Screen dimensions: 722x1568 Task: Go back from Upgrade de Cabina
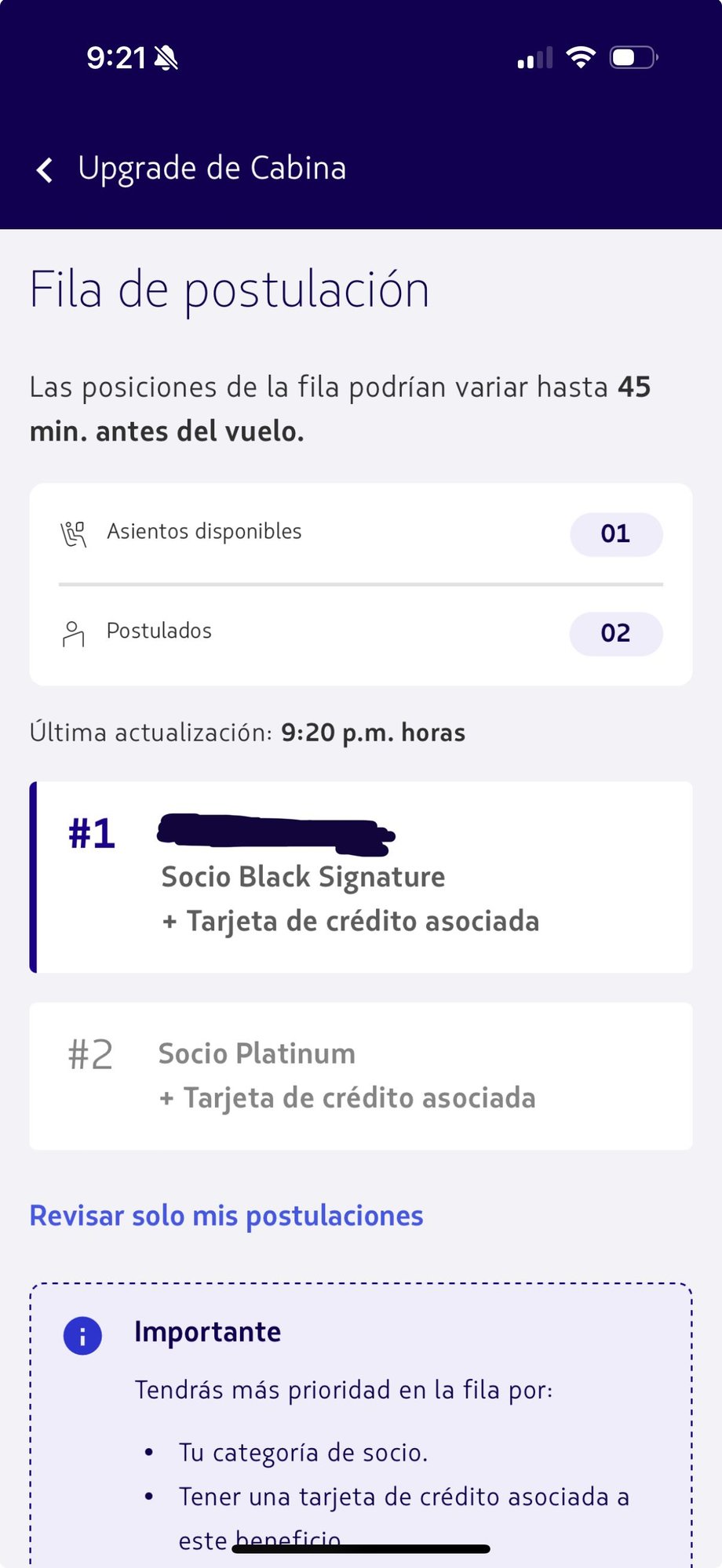[45, 169]
